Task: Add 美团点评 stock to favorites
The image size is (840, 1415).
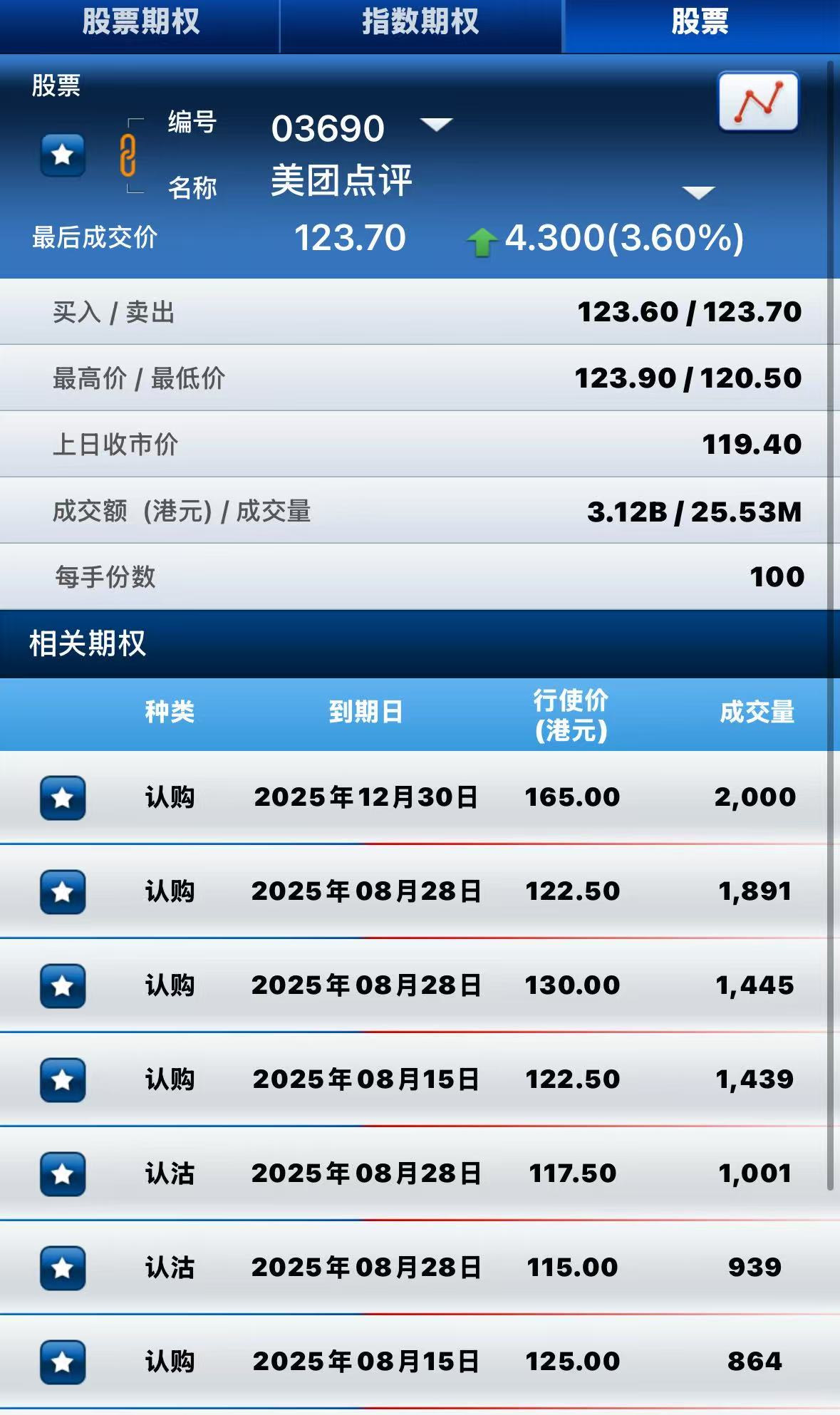Action: pyautogui.click(x=63, y=155)
